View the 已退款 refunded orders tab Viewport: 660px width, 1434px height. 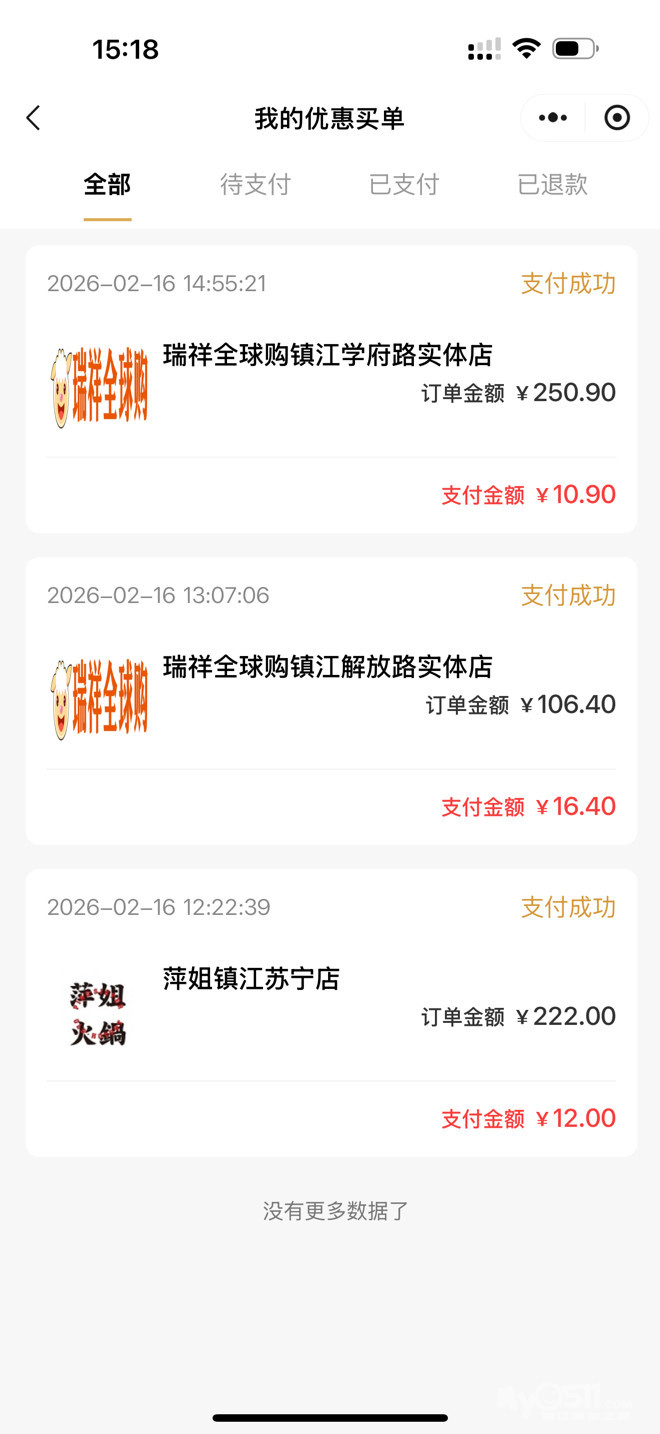(x=552, y=185)
